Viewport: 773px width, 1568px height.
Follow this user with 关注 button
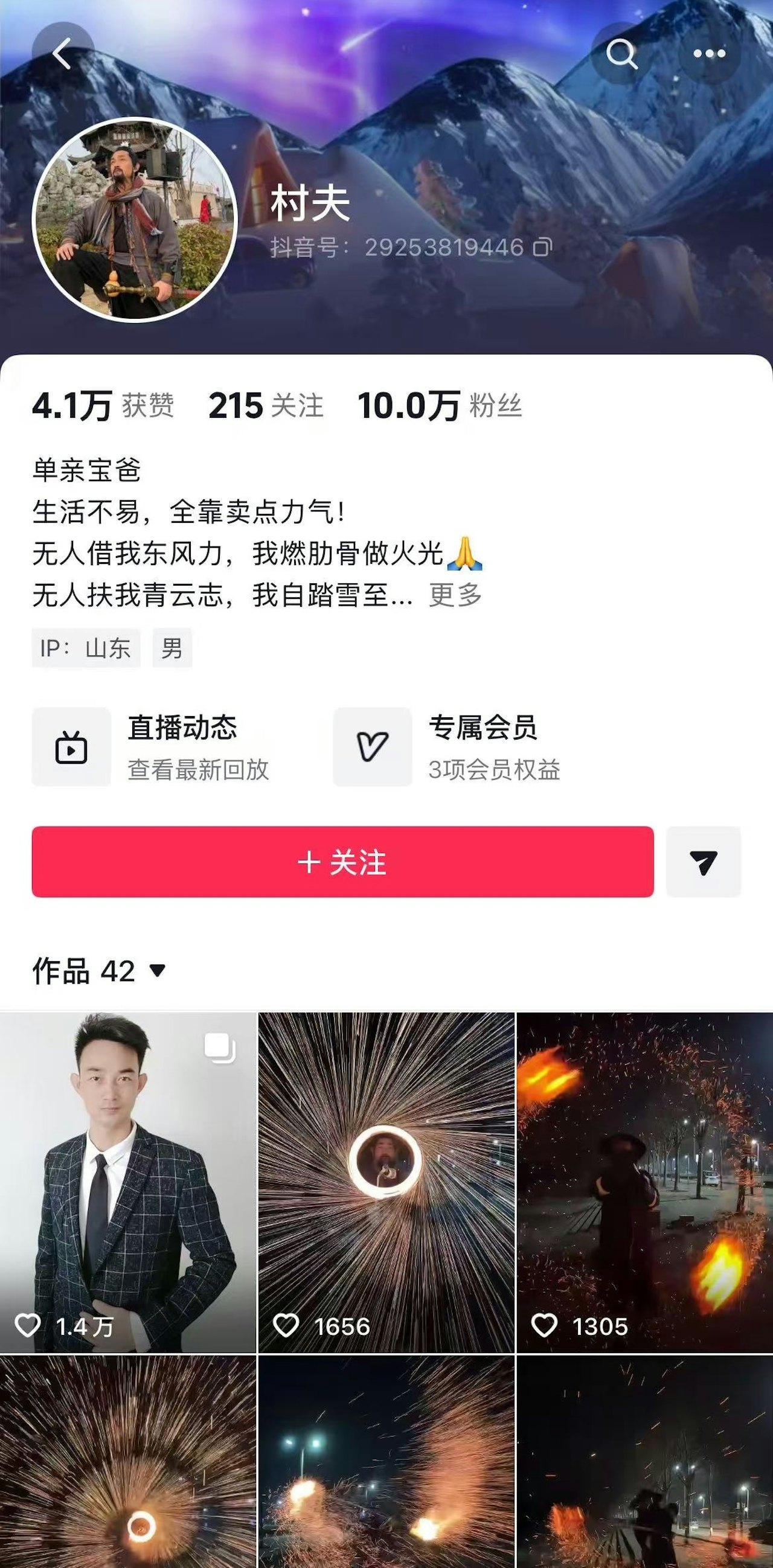pos(342,862)
